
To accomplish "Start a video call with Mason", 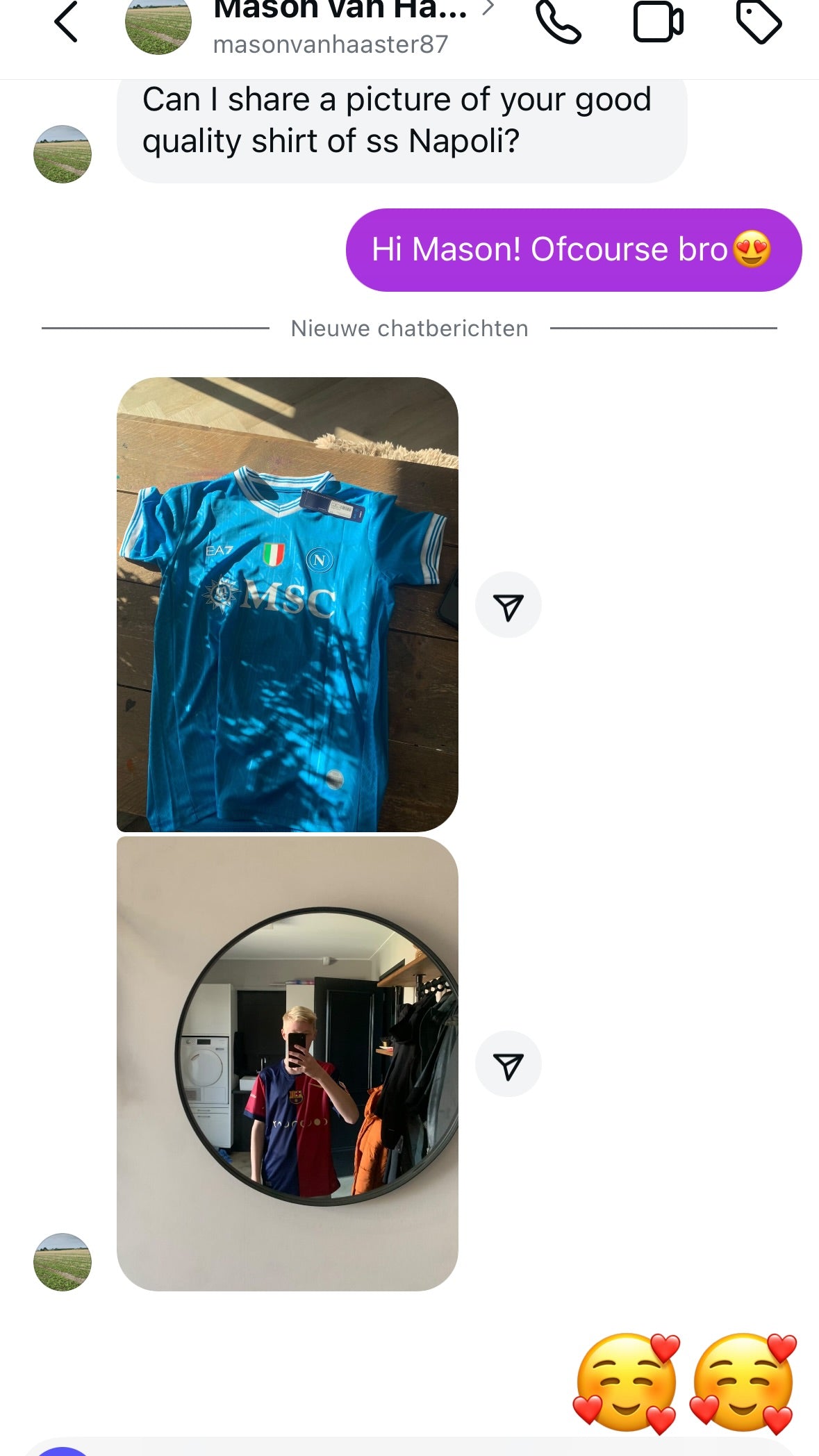I will pos(658,22).
